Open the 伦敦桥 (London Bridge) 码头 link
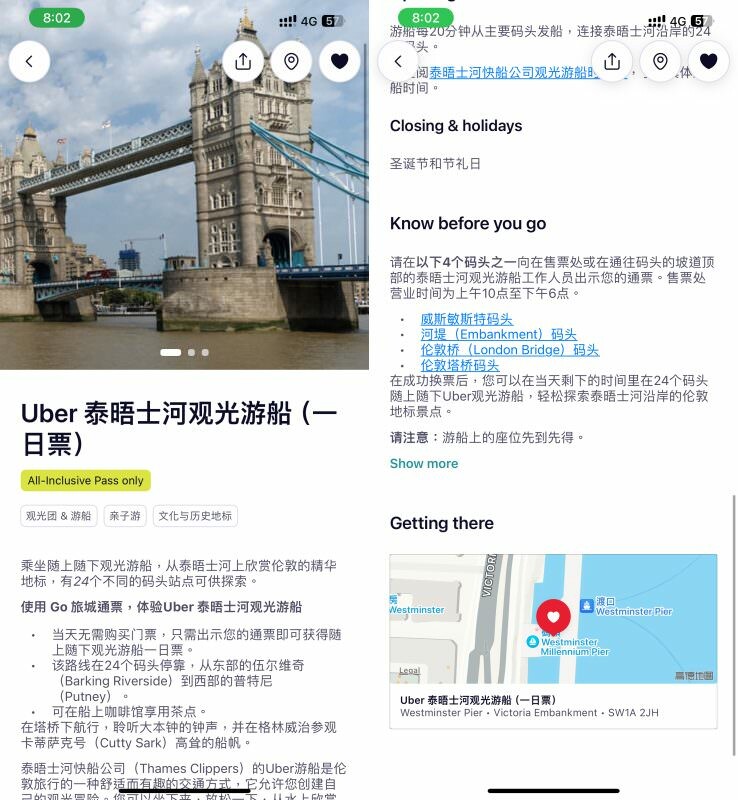 click(x=510, y=350)
